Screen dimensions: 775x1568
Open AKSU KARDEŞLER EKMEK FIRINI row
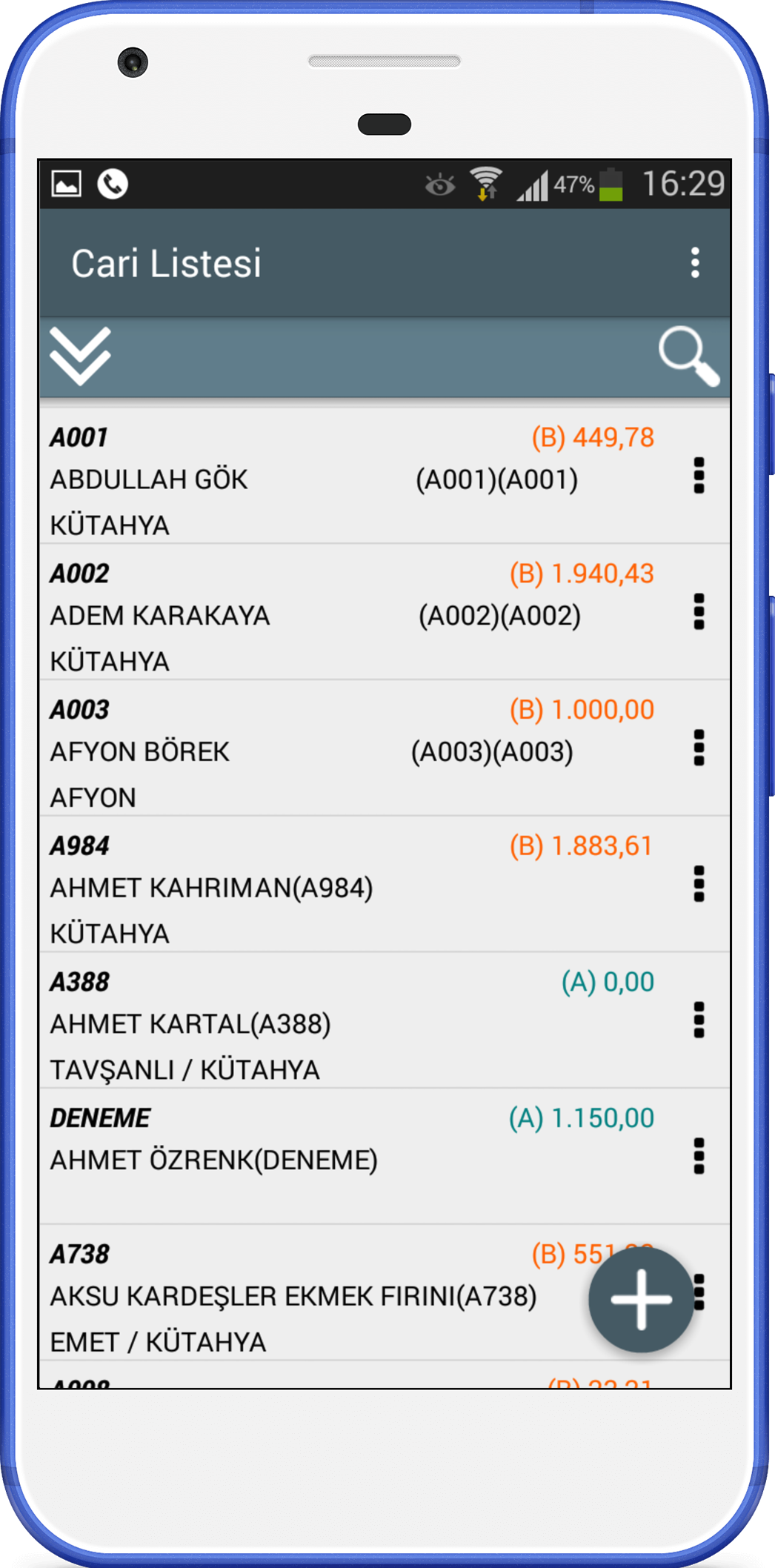click(x=385, y=1293)
